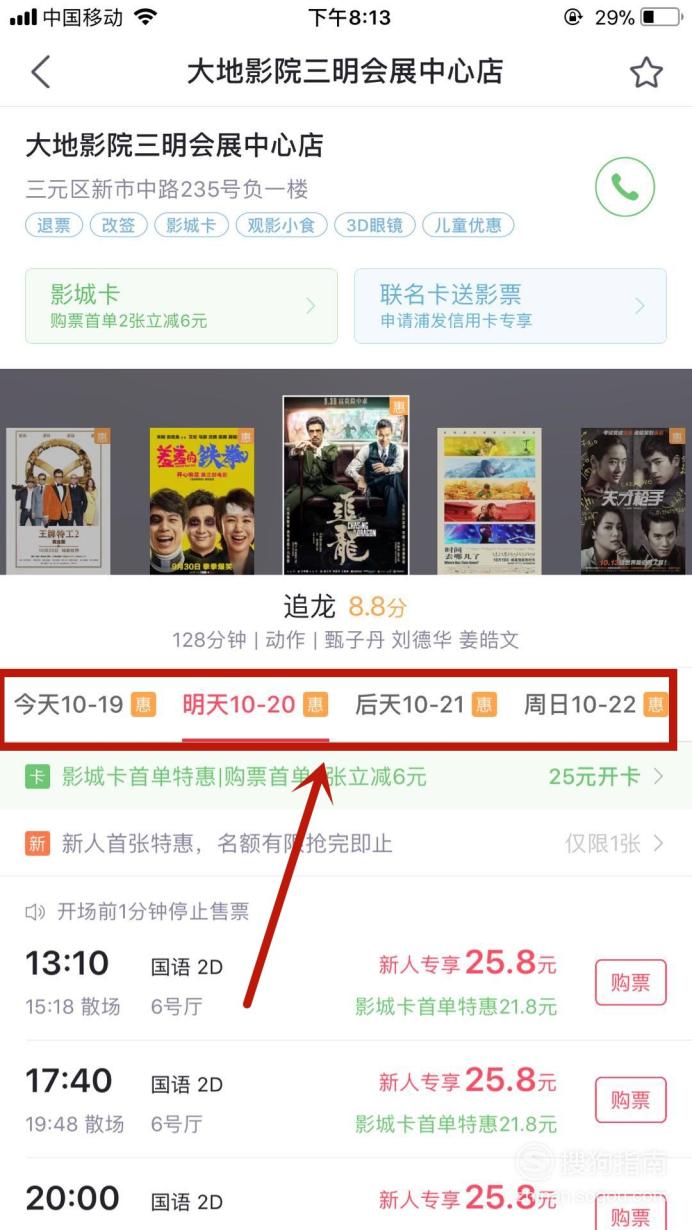The image size is (692, 1230).
Task: Open the 新人首张特惠 newcomer deal row
Action: (346, 843)
